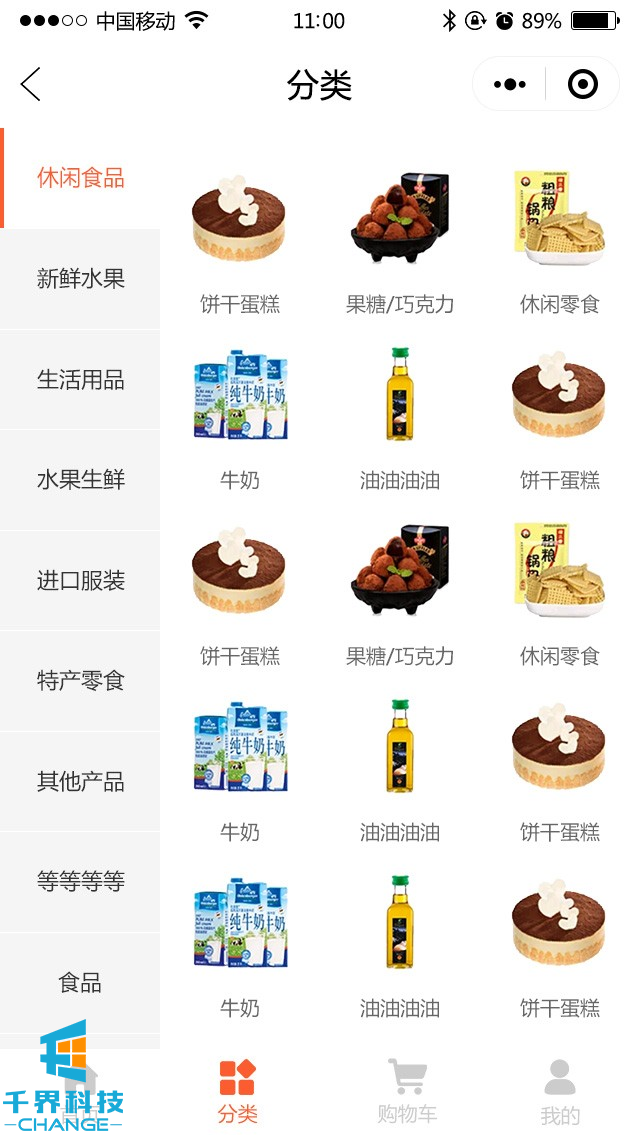This screenshot has width=640, height=1135.
Task: Go back using the arrow icon
Action: pyautogui.click(x=31, y=85)
